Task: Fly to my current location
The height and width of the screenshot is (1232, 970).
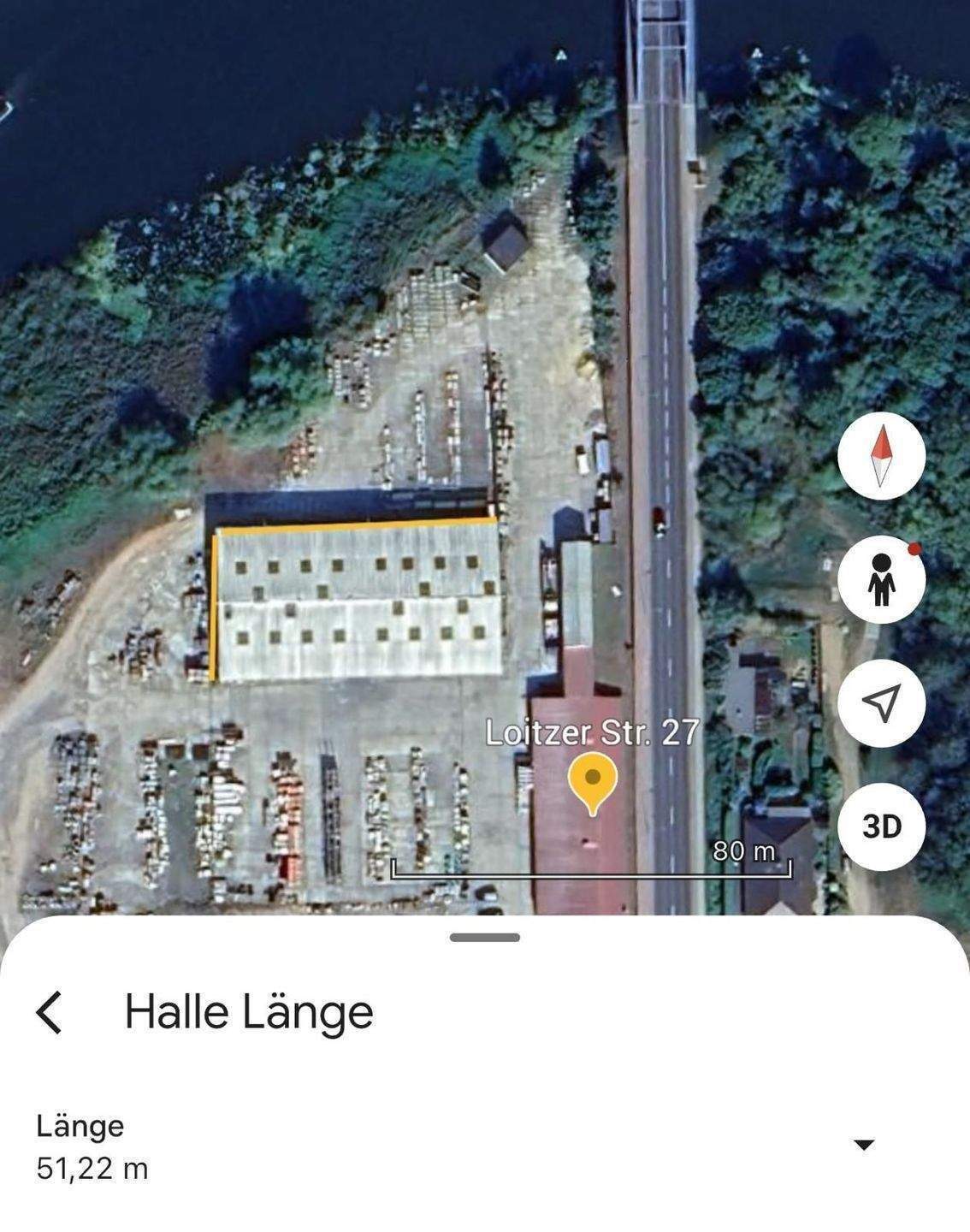Action: click(881, 702)
